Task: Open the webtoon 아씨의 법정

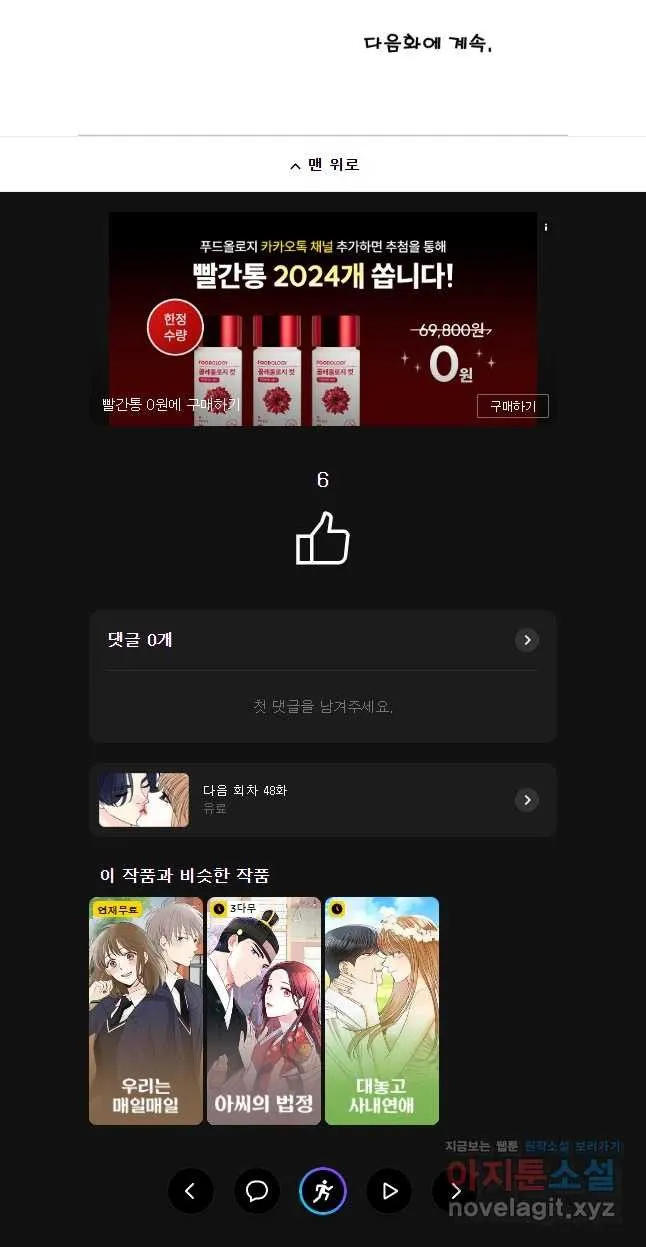Action: pyautogui.click(x=264, y=1011)
